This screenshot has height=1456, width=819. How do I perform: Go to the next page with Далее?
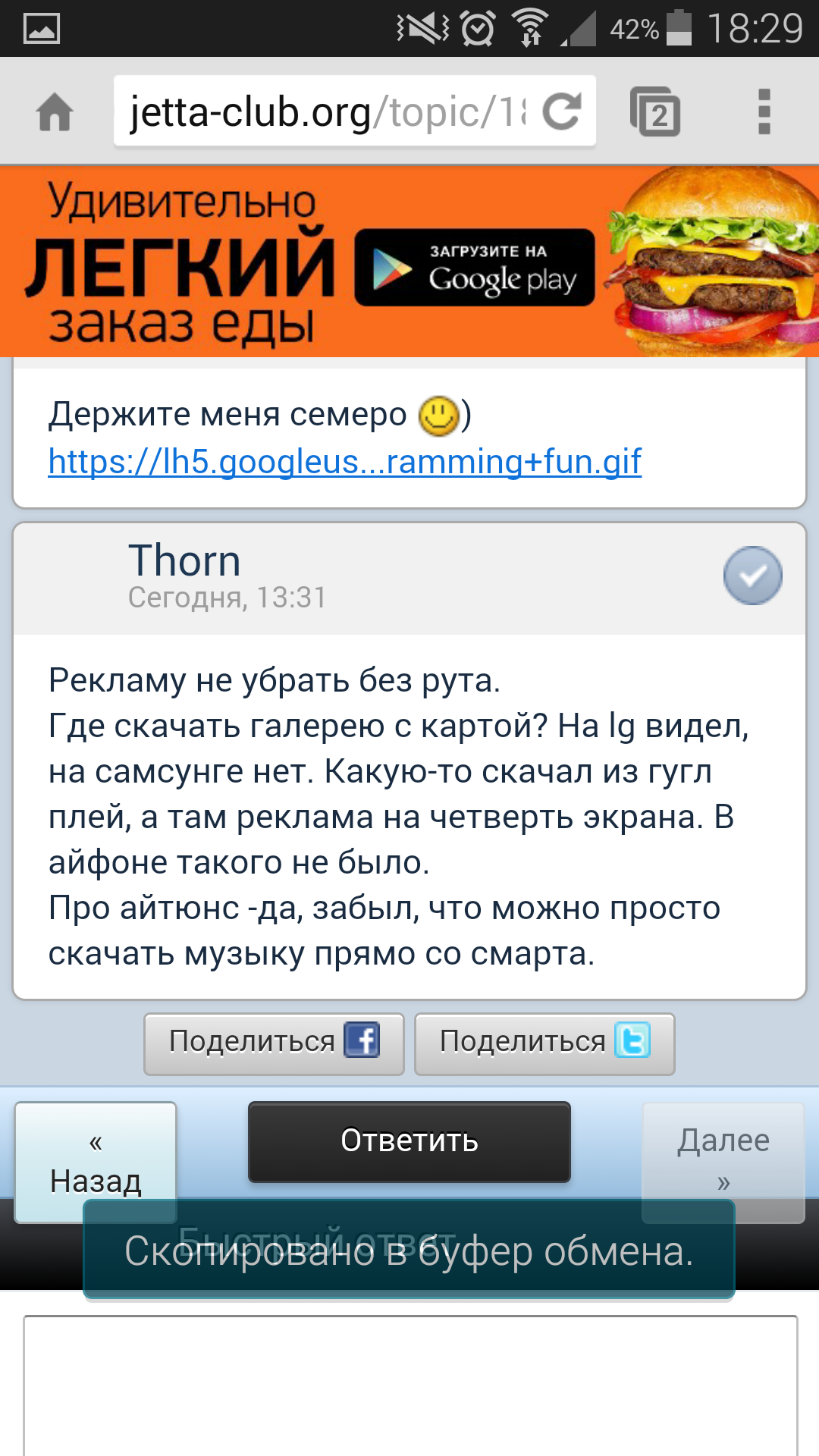723,1162
